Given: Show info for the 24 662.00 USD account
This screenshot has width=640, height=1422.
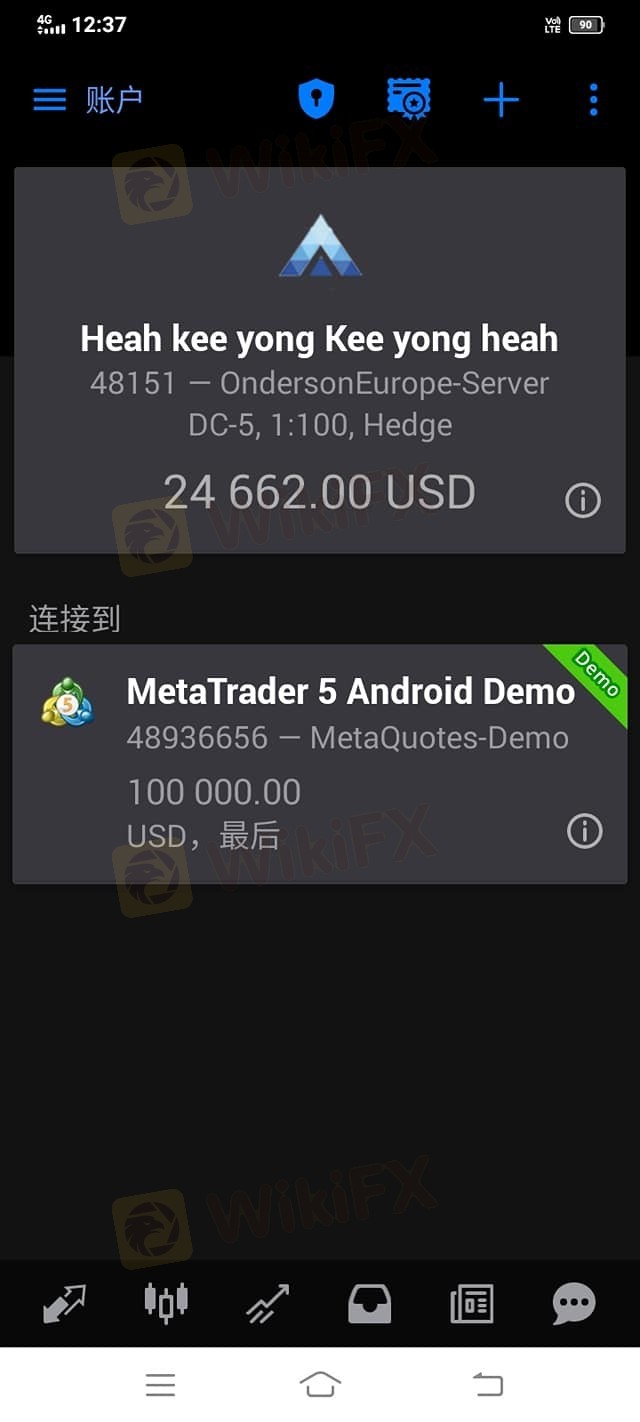Looking at the screenshot, I should pos(583,500).
